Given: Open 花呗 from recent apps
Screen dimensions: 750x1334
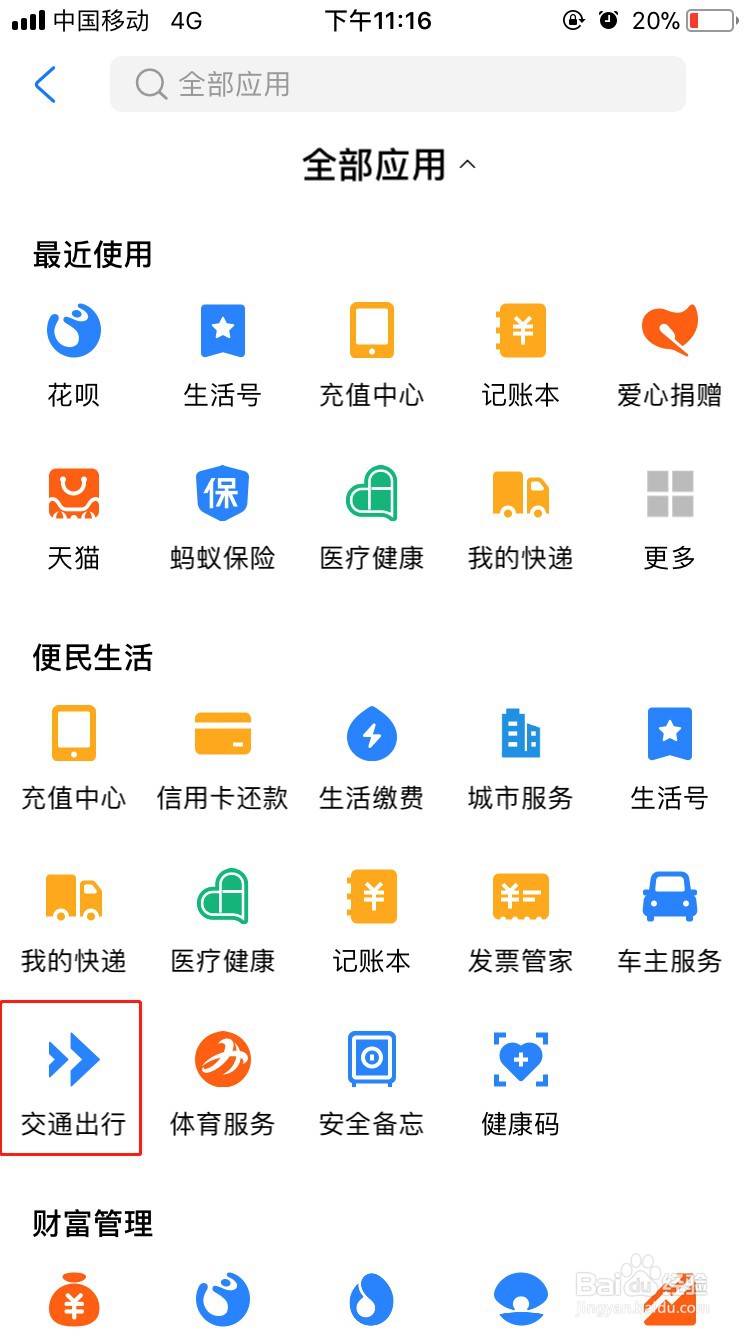Looking at the screenshot, I should click(x=74, y=355).
